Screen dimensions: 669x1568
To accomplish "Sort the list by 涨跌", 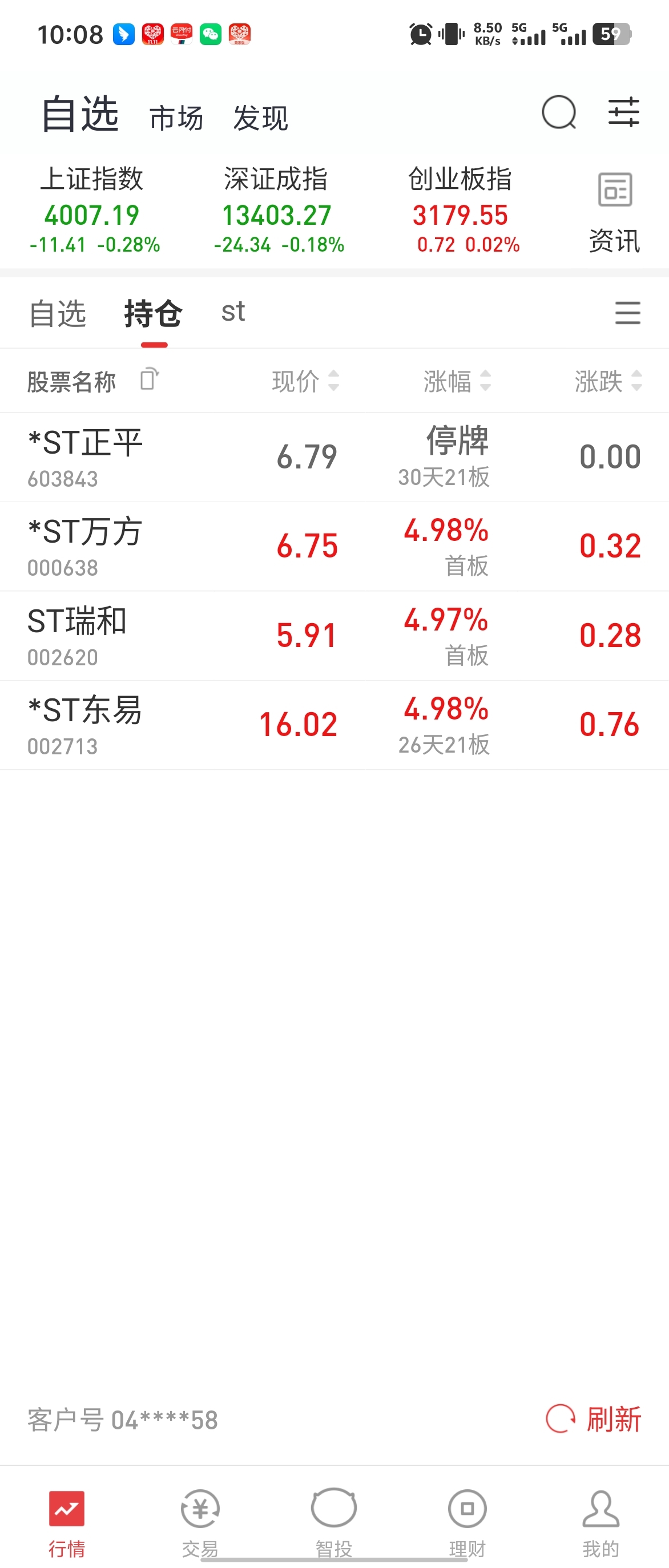I will coord(607,382).
